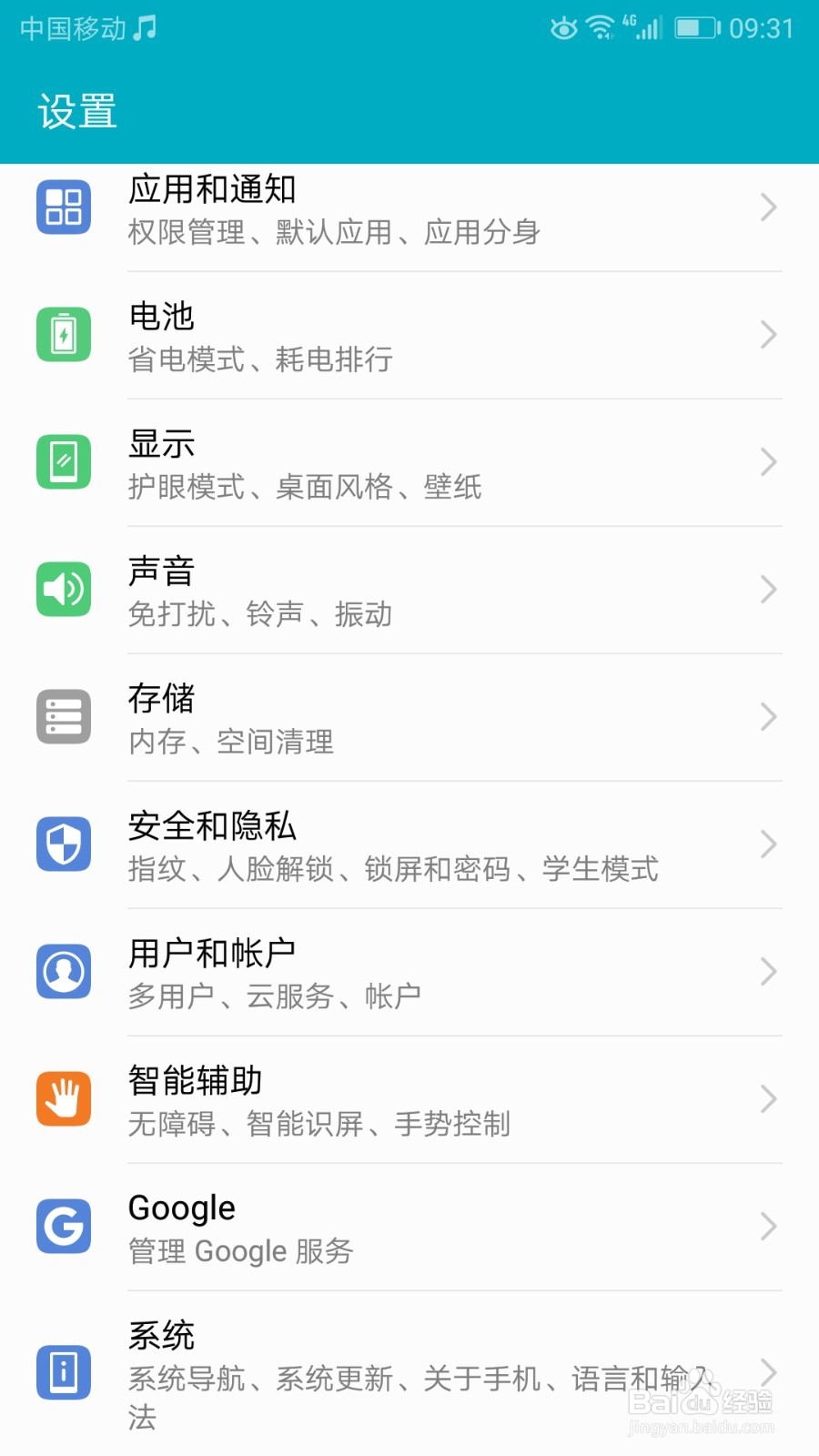Viewport: 819px width, 1456px height.
Task: Click the Wi-Fi icon in the status bar
Action: pyautogui.click(x=602, y=28)
